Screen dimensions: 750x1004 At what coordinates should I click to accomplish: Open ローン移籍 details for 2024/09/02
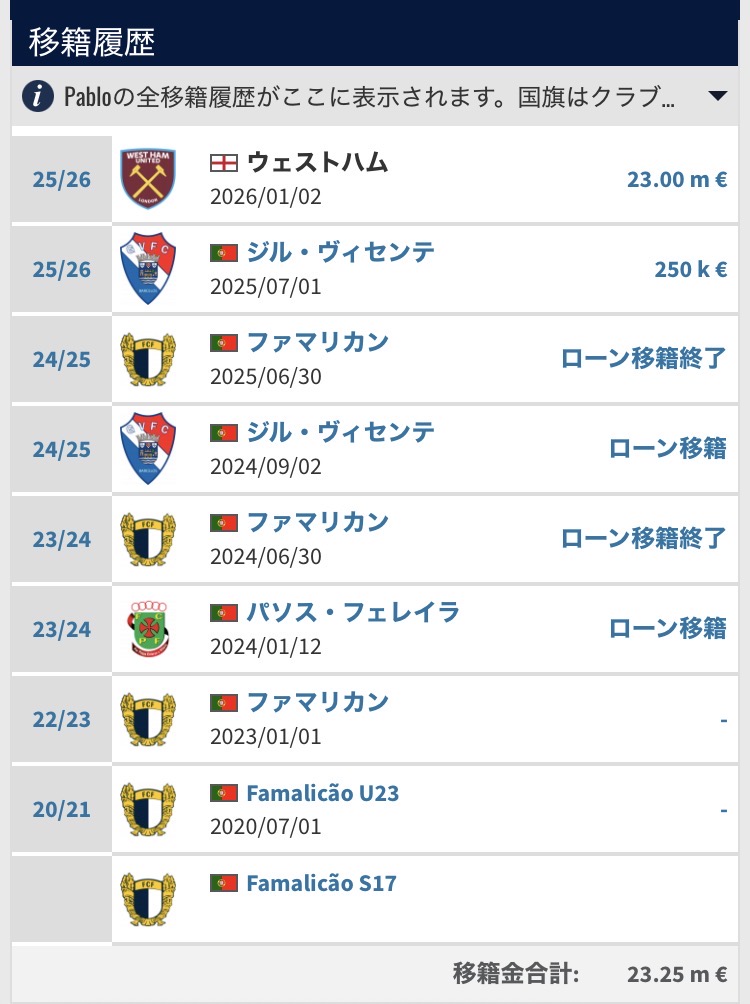[x=667, y=449]
